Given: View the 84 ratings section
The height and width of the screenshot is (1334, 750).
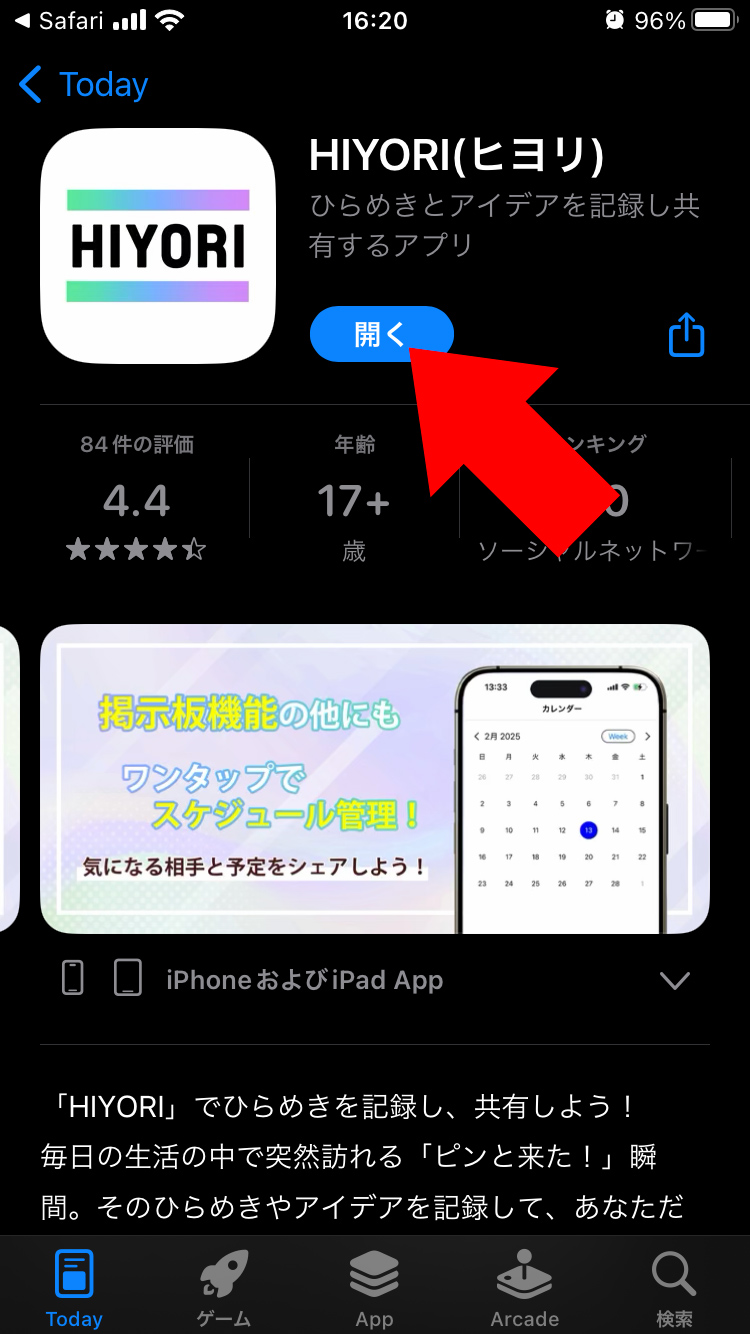Looking at the screenshot, I should tap(137, 497).
